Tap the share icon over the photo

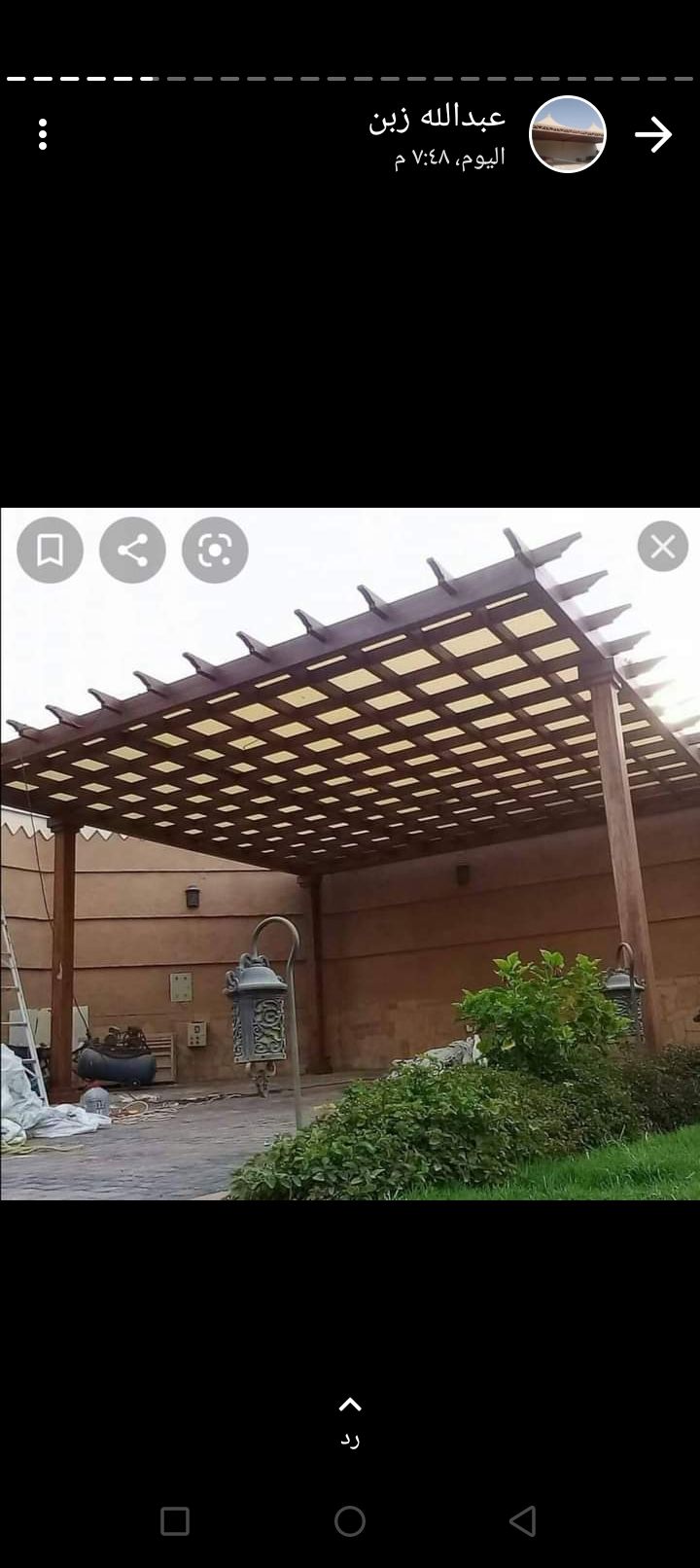[132, 550]
